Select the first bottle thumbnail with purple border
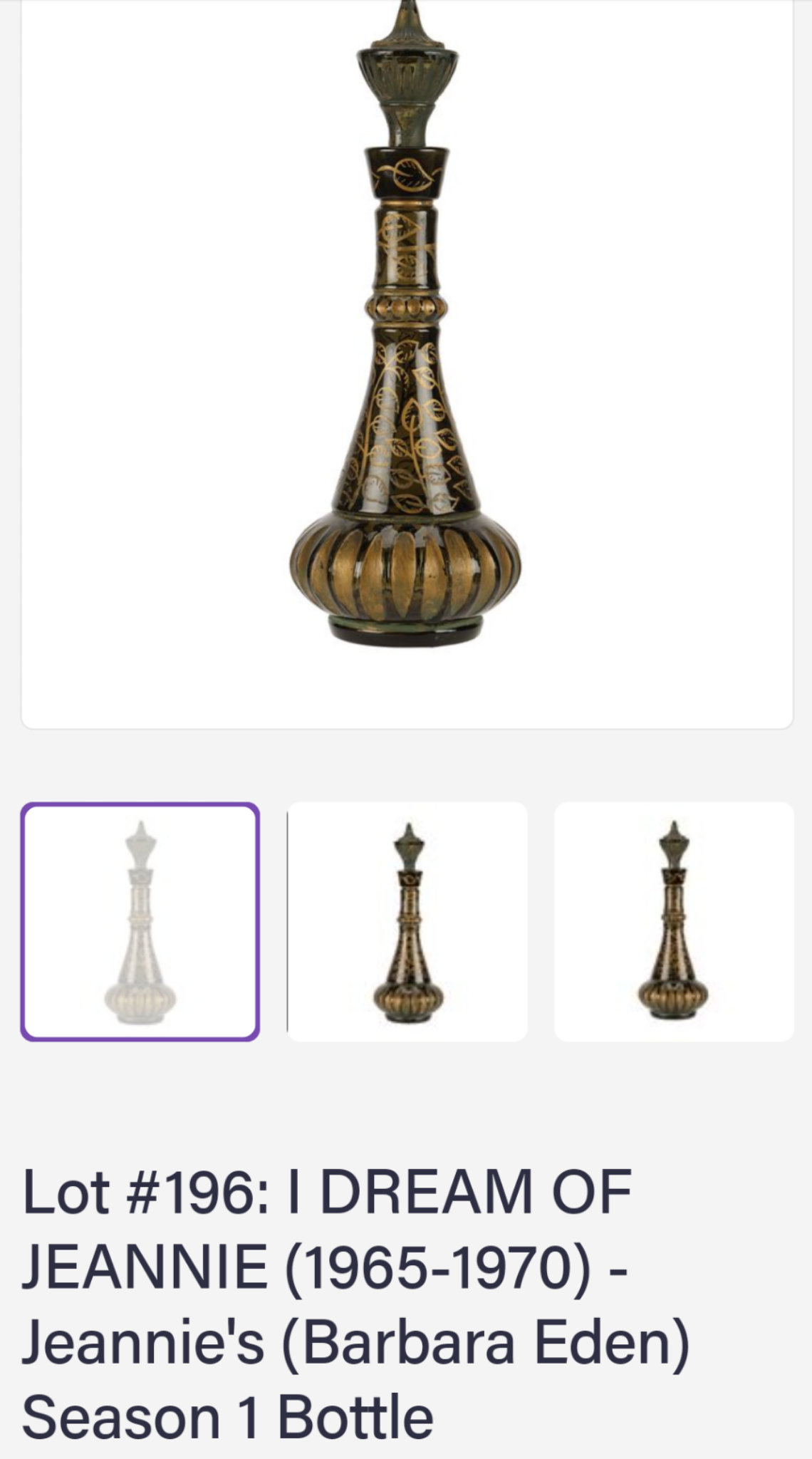 140,922
